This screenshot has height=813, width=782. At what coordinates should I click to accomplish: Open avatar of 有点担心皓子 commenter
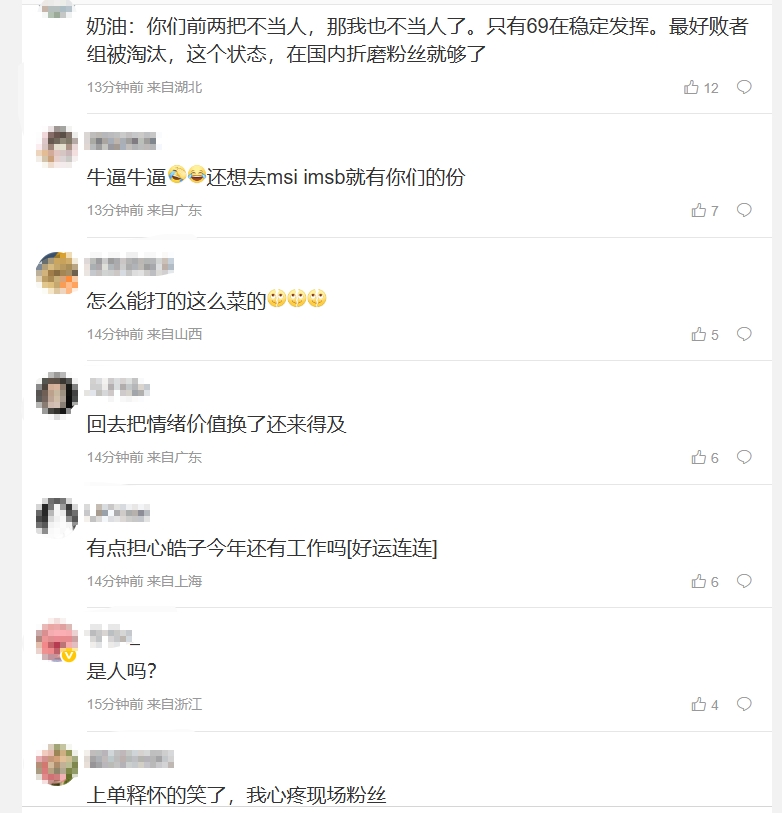point(57,517)
